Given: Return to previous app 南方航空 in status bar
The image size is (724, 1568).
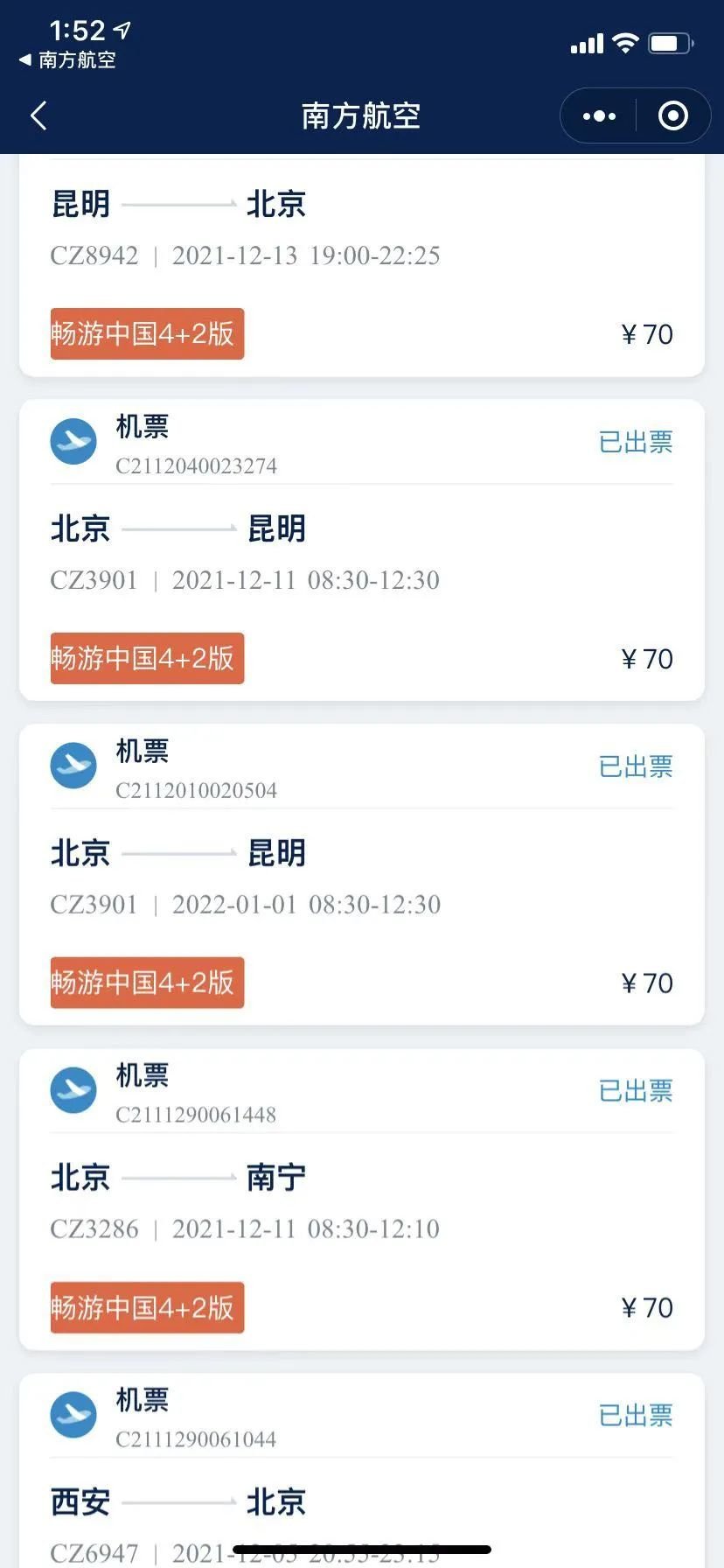Looking at the screenshot, I should [x=68, y=59].
